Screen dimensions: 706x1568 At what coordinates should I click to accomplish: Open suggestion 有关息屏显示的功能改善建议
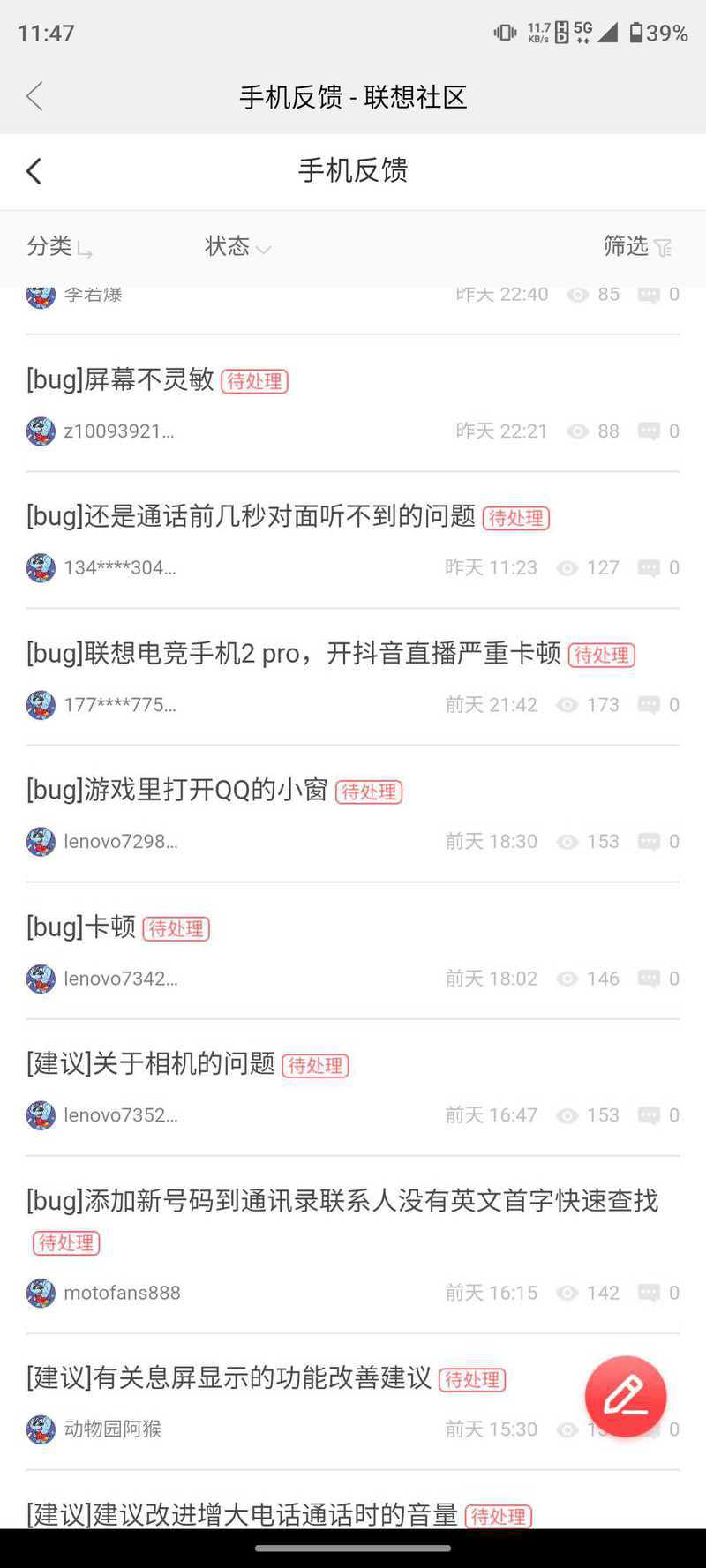229,1377
